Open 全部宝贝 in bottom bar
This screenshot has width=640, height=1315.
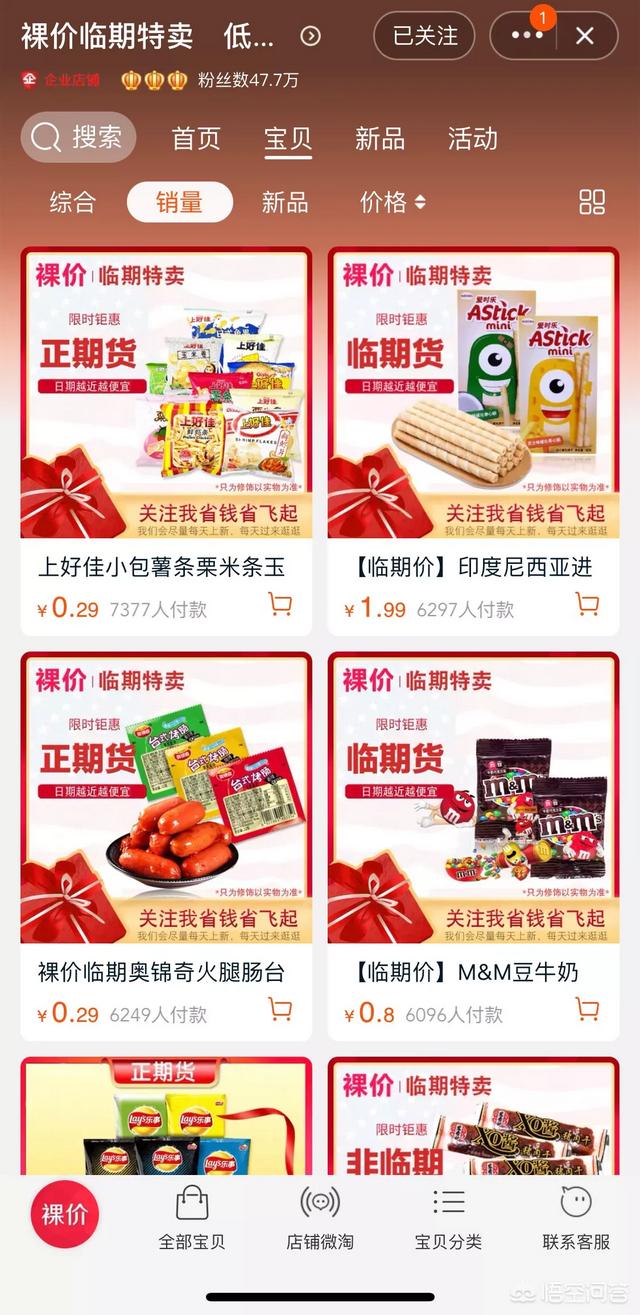coord(192,1218)
